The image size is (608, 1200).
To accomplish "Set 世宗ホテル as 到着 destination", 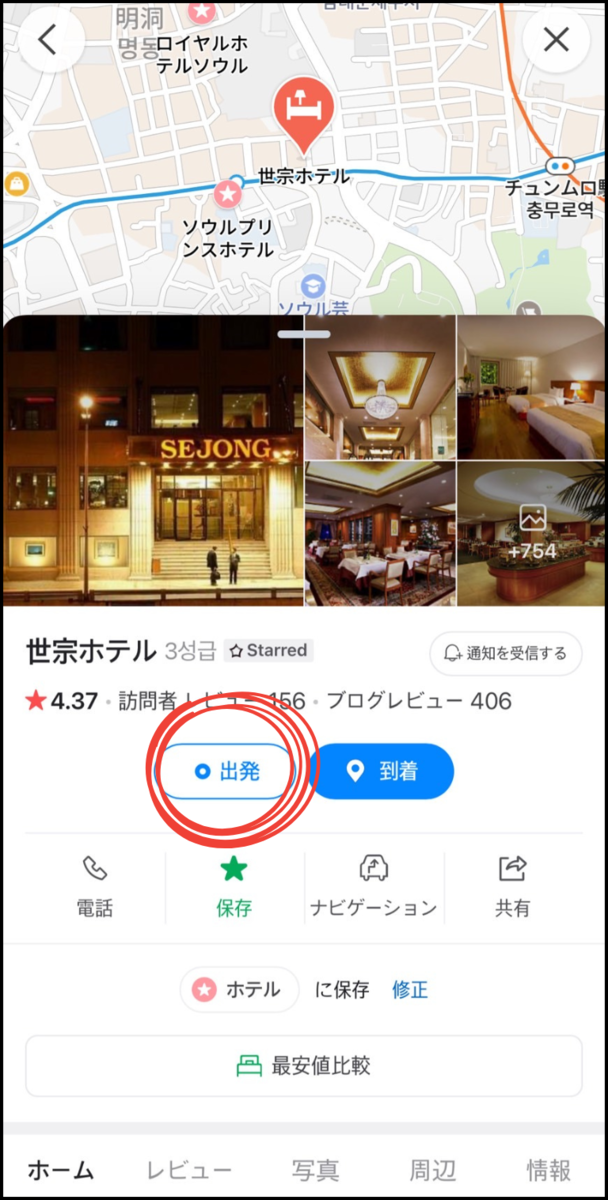I will (x=381, y=771).
